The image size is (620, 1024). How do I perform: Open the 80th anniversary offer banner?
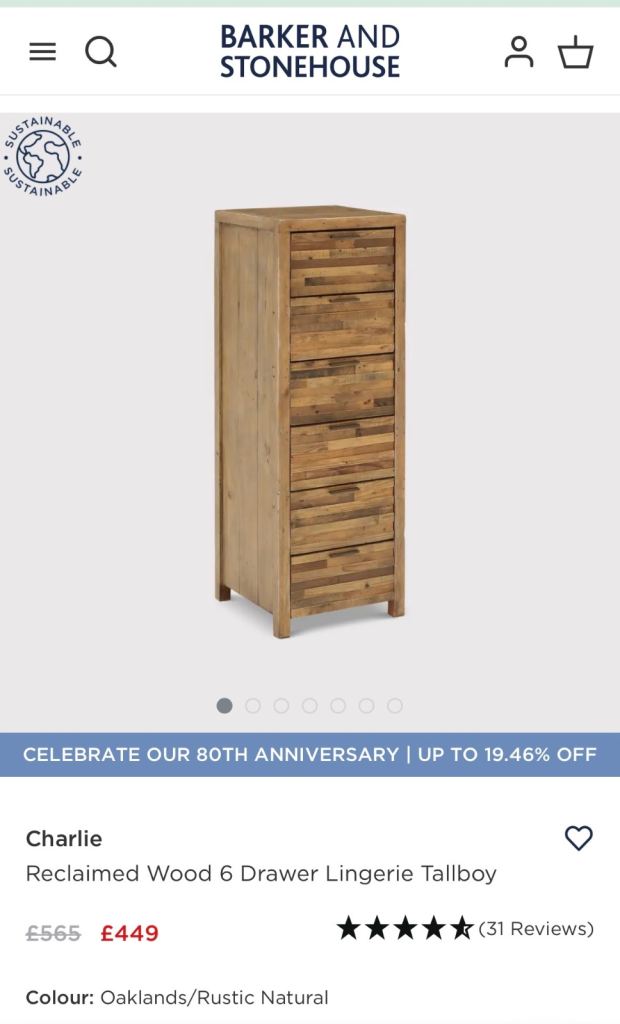tap(310, 754)
